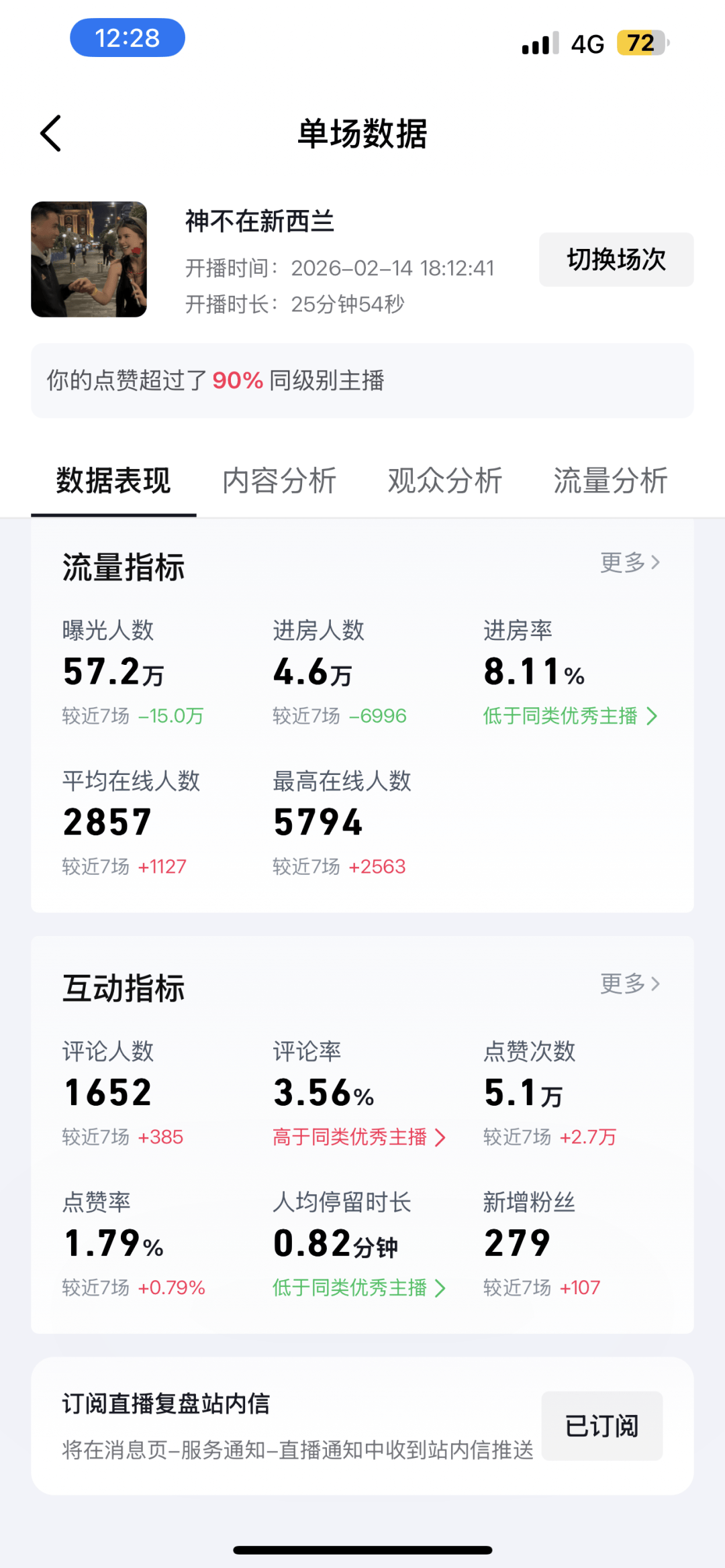Screen dimensions: 725x1568
Task: Open 高于同类优秀主播 under 评论率
Action: [358, 1137]
